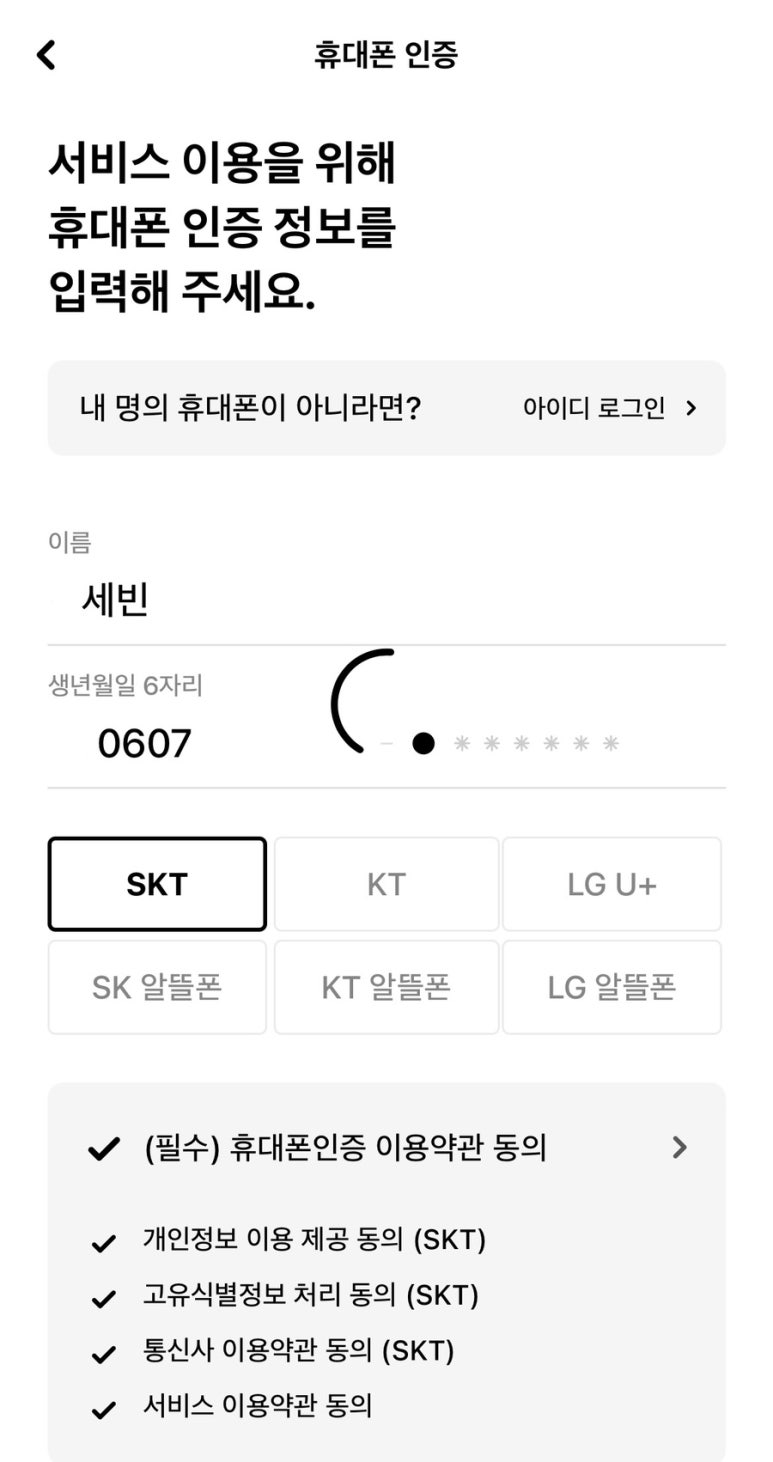
Task: Toggle (필수) 휴대폰인증 이용약관 동의 checkbox
Action: coord(104,1149)
